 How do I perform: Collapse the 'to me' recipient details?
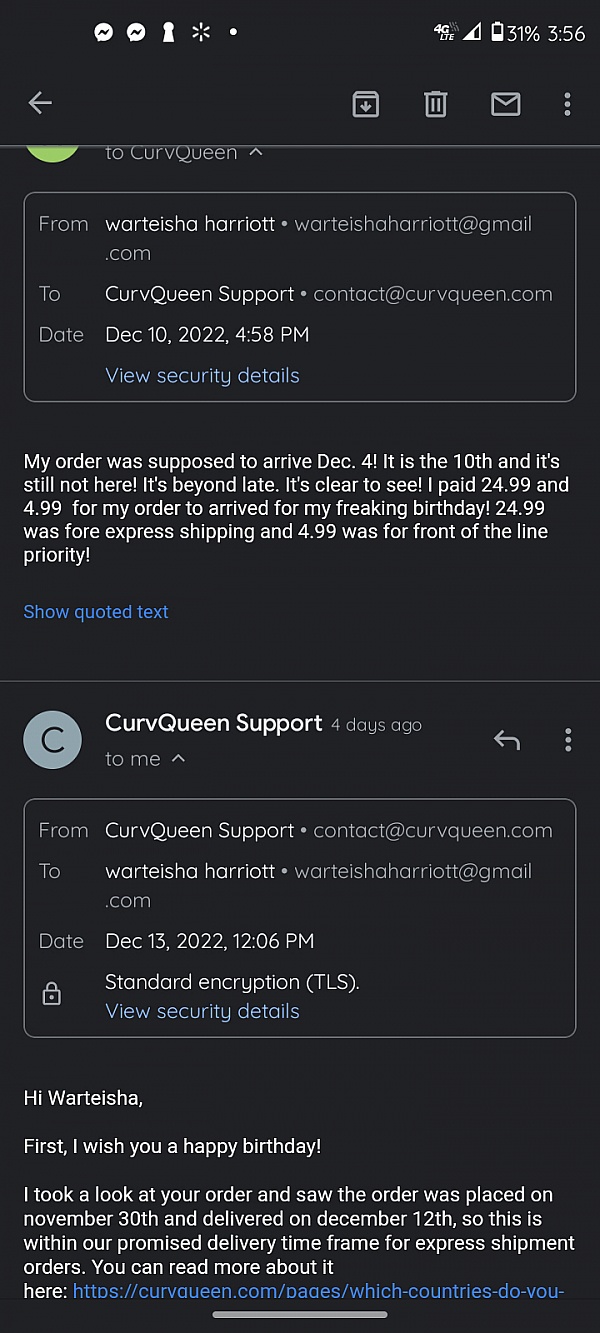point(178,759)
